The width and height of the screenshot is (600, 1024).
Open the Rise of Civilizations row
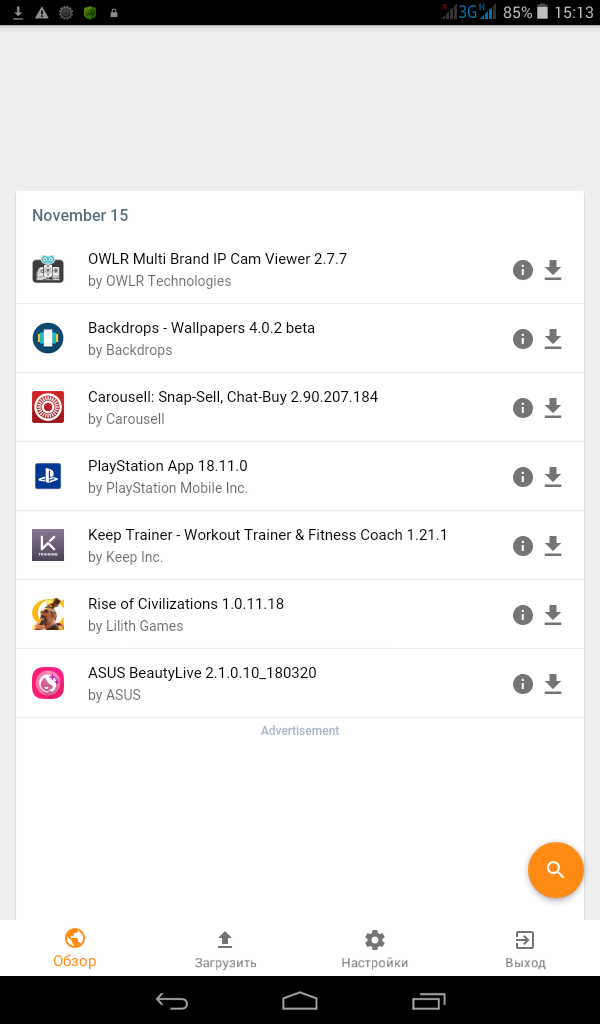point(300,615)
